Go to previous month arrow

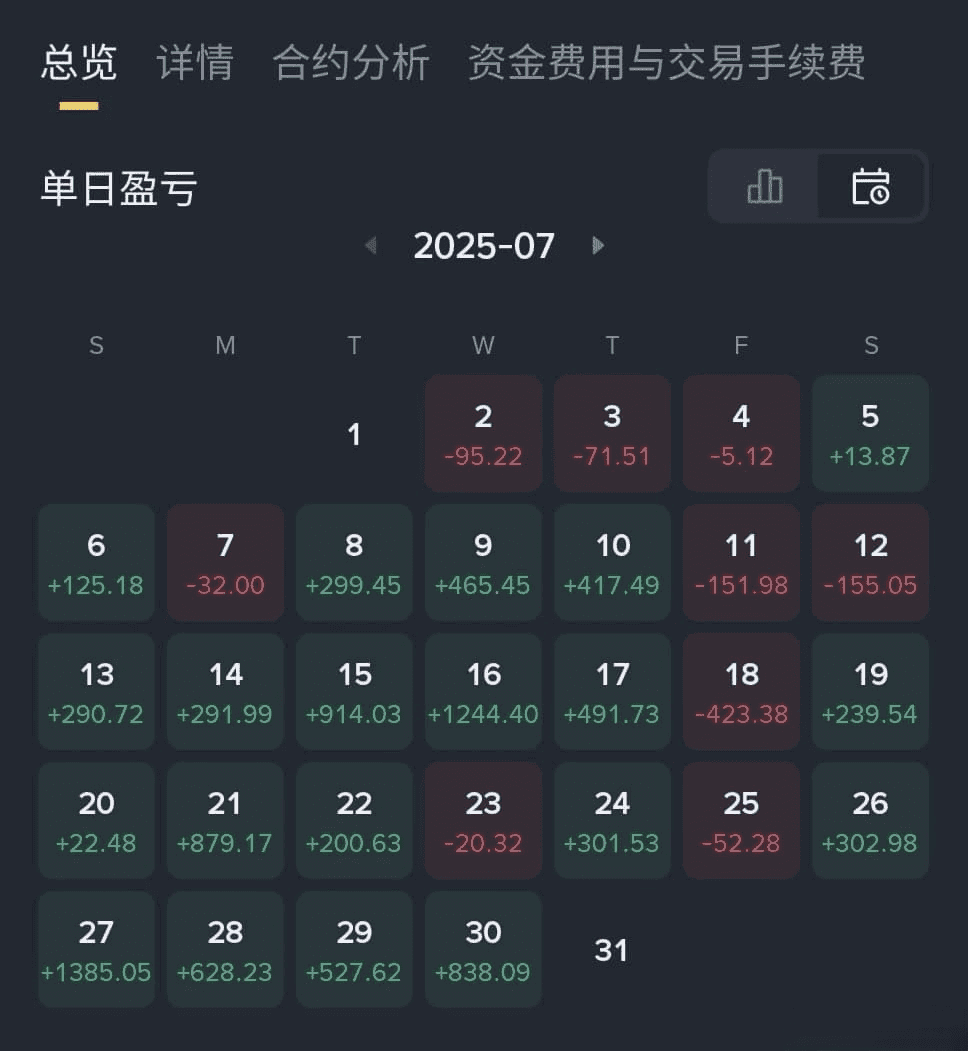click(x=371, y=245)
